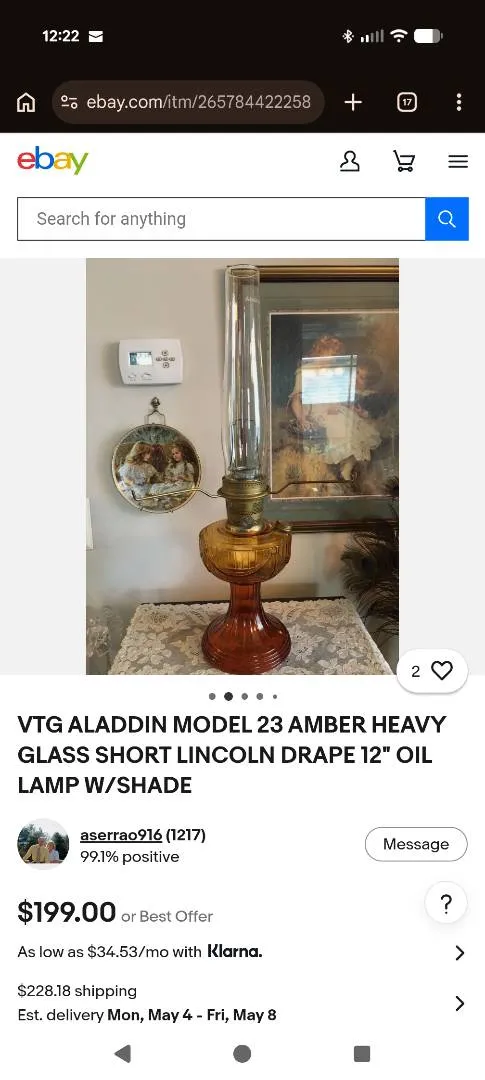The height and width of the screenshot is (1080, 485).
Task: Open the browser overflow menu
Action: click(459, 103)
